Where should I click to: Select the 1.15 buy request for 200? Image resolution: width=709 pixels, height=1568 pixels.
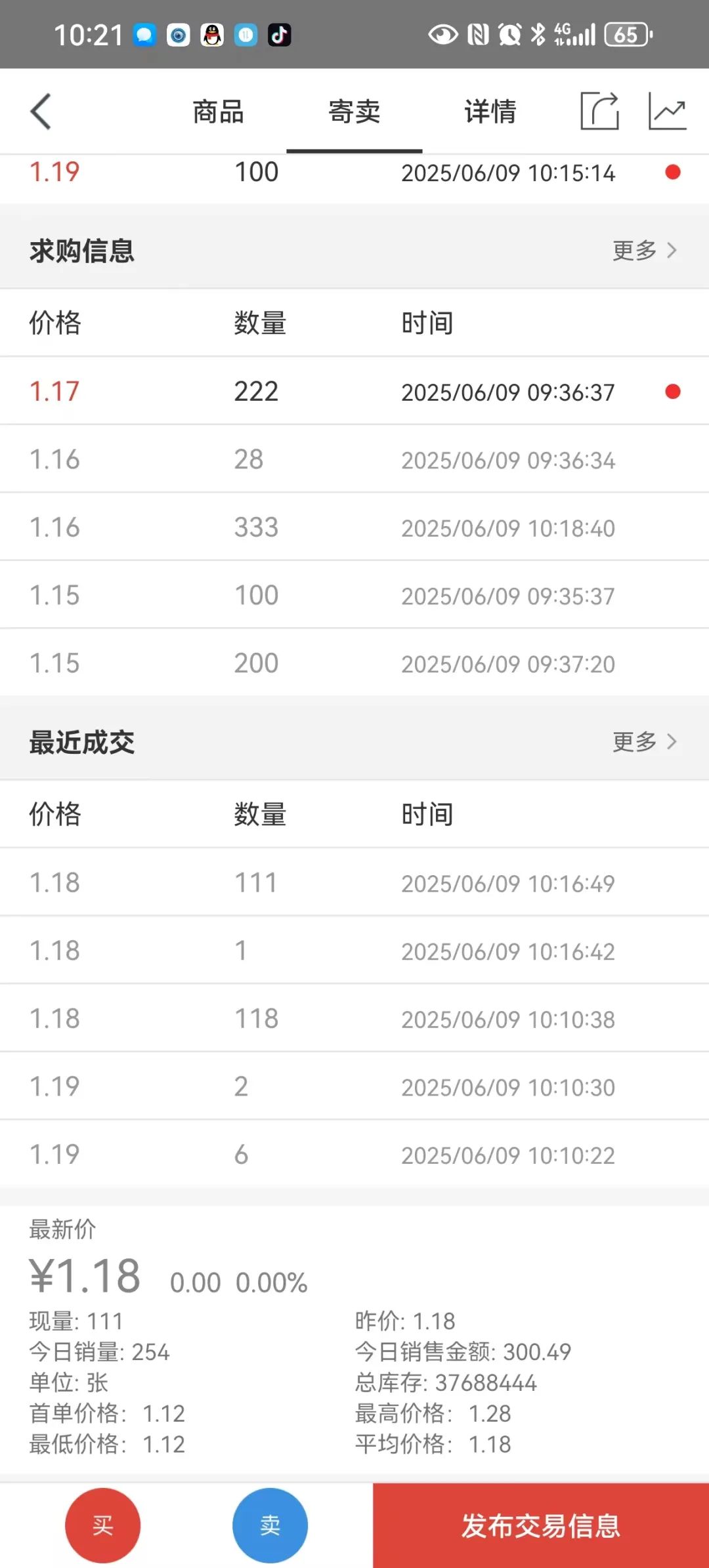pyautogui.click(x=354, y=663)
